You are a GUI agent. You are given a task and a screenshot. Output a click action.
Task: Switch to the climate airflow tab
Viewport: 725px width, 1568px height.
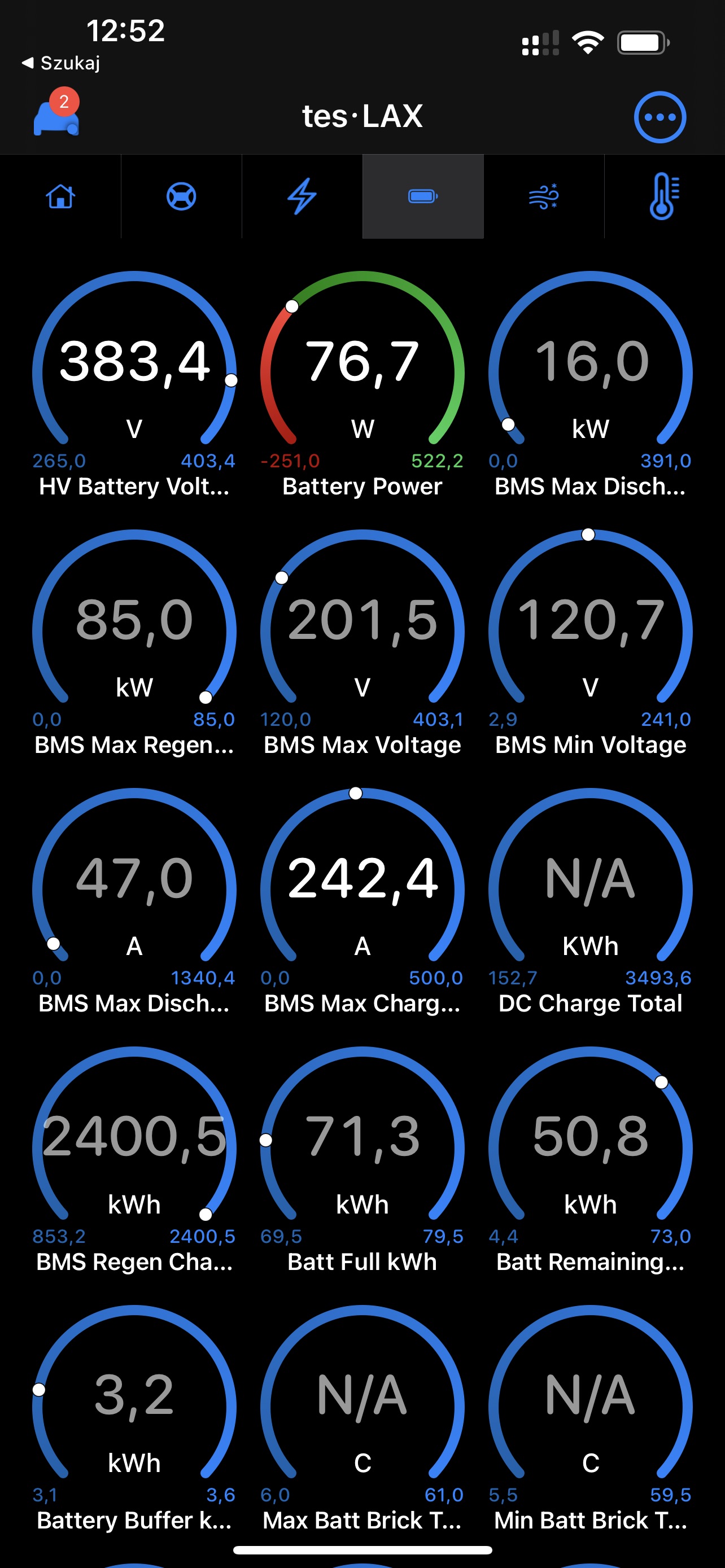coord(544,196)
